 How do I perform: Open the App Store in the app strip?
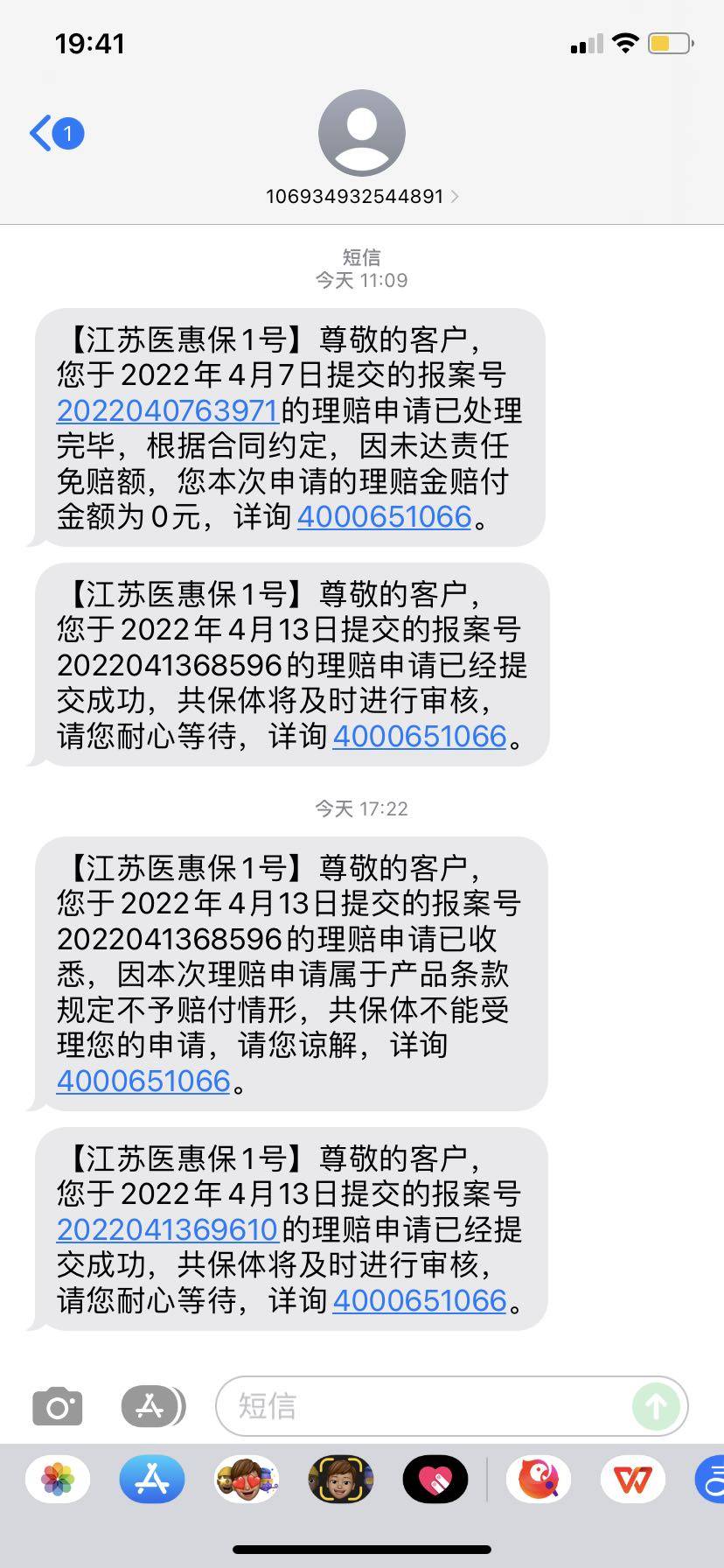(152, 1480)
